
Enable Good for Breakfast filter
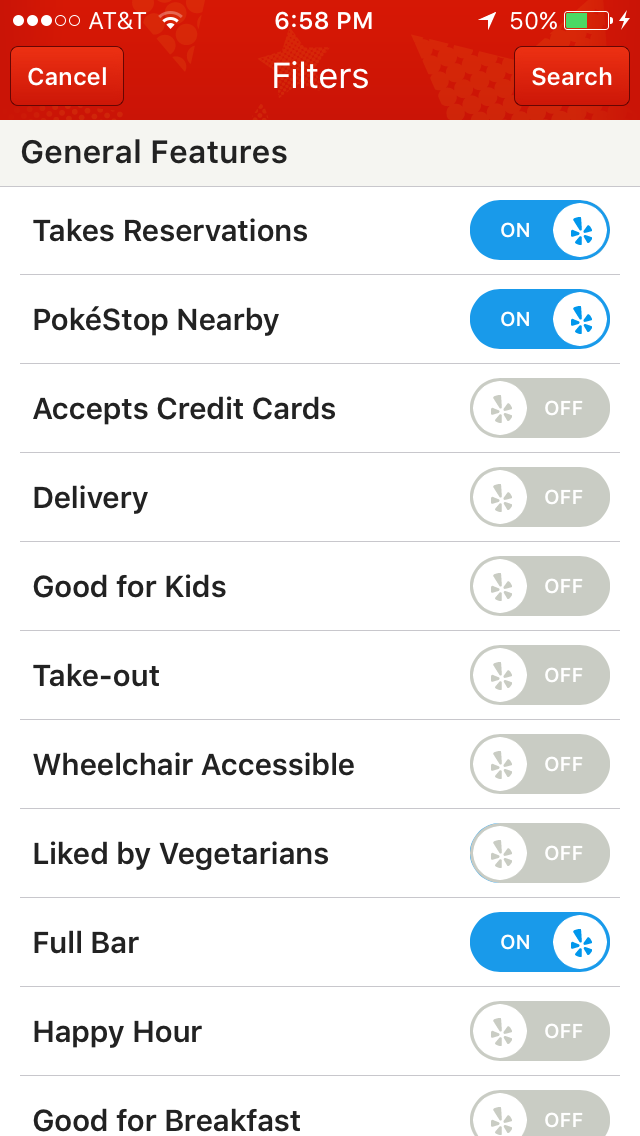pos(539,1116)
